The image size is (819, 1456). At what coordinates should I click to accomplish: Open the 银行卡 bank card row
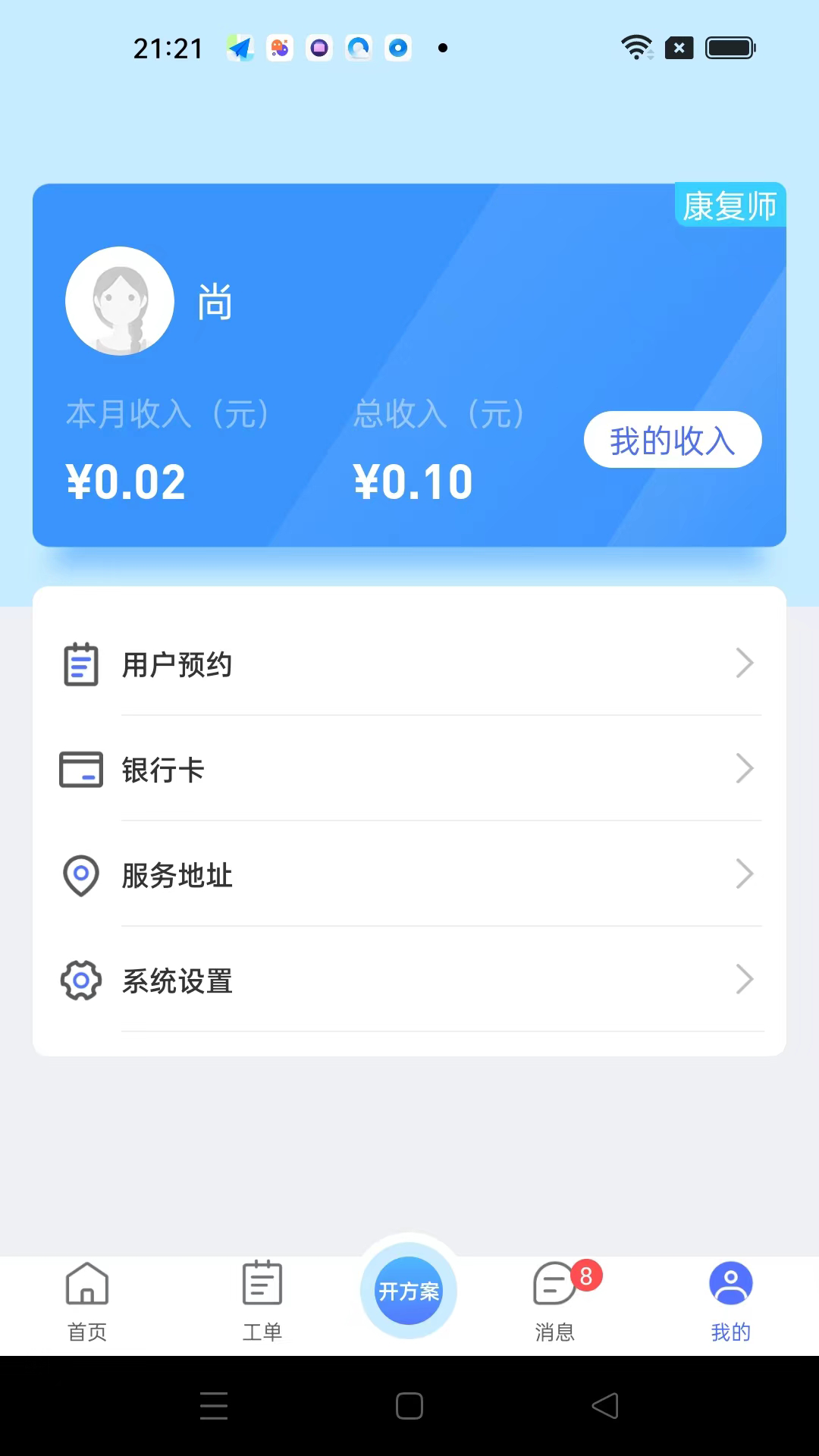click(409, 770)
